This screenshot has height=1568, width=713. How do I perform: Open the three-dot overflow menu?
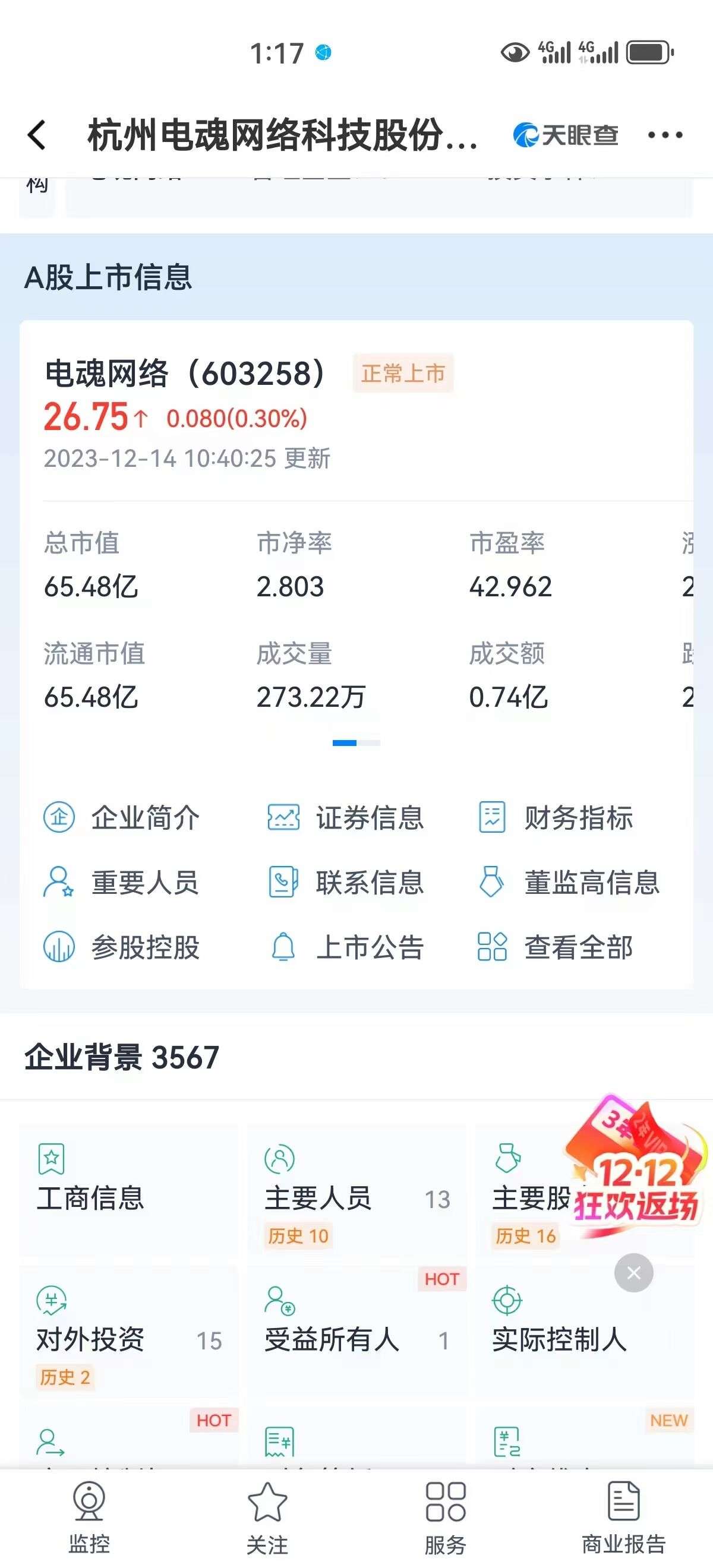coord(664,134)
